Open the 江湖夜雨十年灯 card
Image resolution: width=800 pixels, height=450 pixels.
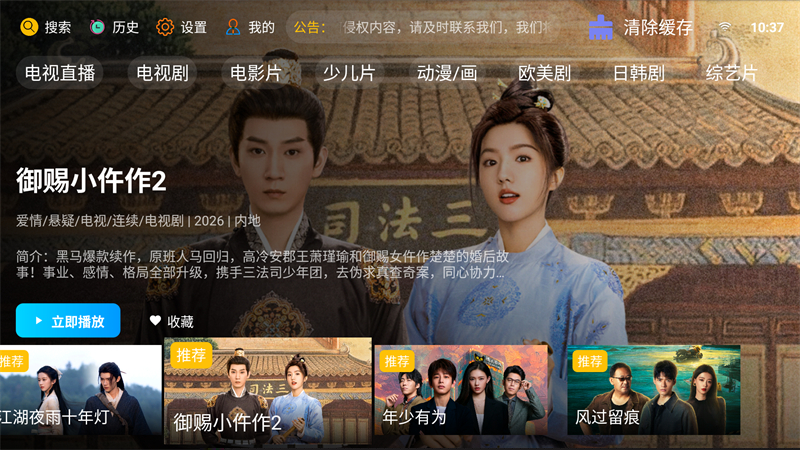(x=80, y=390)
